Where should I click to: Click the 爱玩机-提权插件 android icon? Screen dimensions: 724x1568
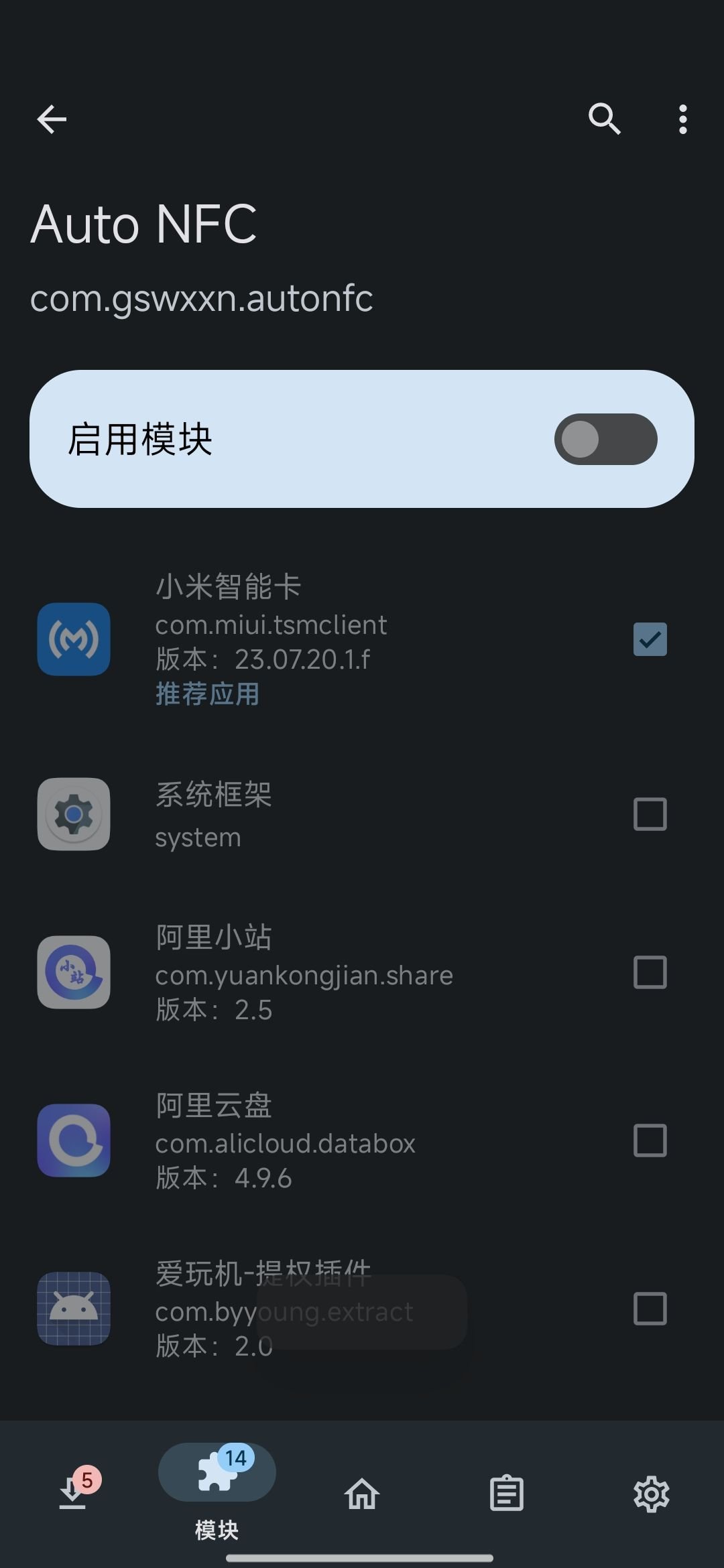tap(74, 1310)
